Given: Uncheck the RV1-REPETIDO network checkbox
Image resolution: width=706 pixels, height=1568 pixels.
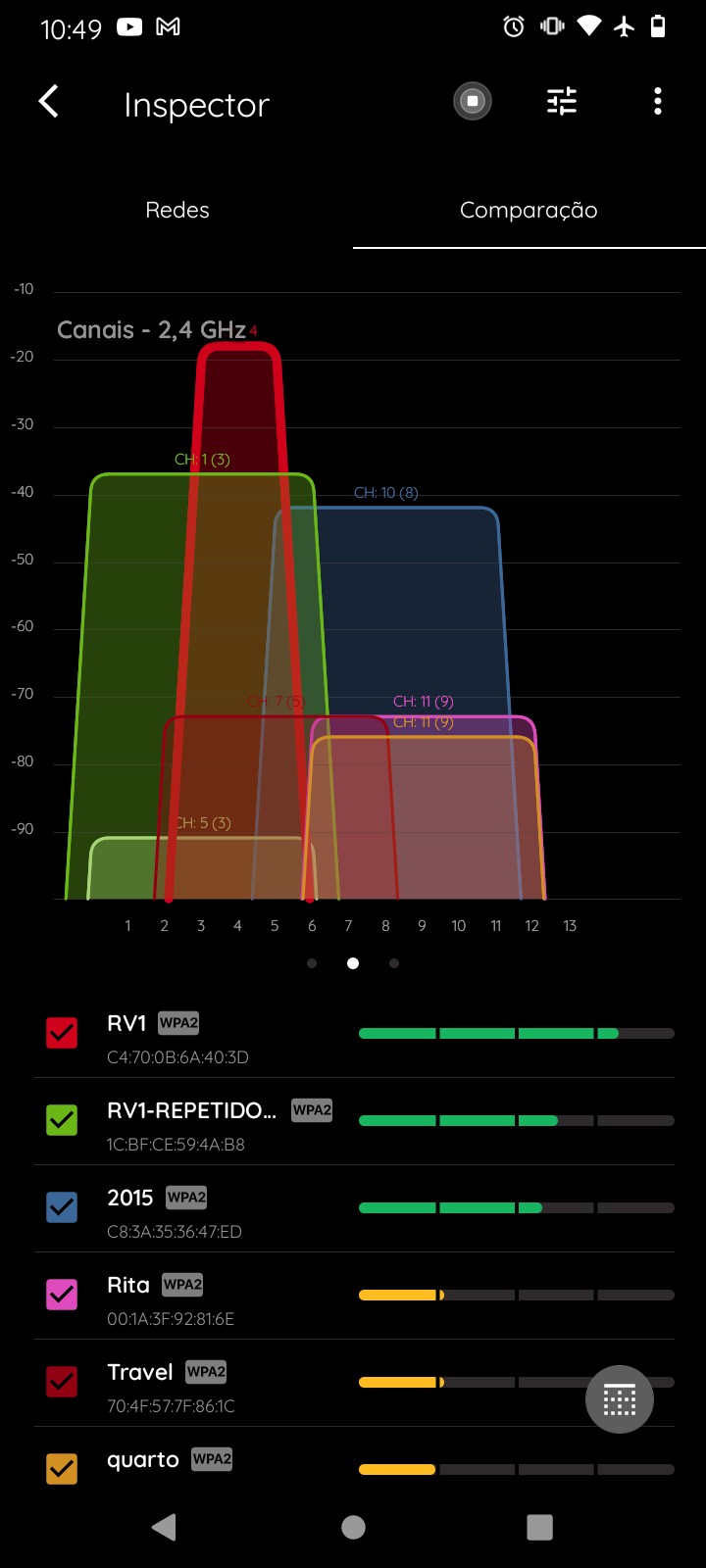Looking at the screenshot, I should [x=62, y=1120].
